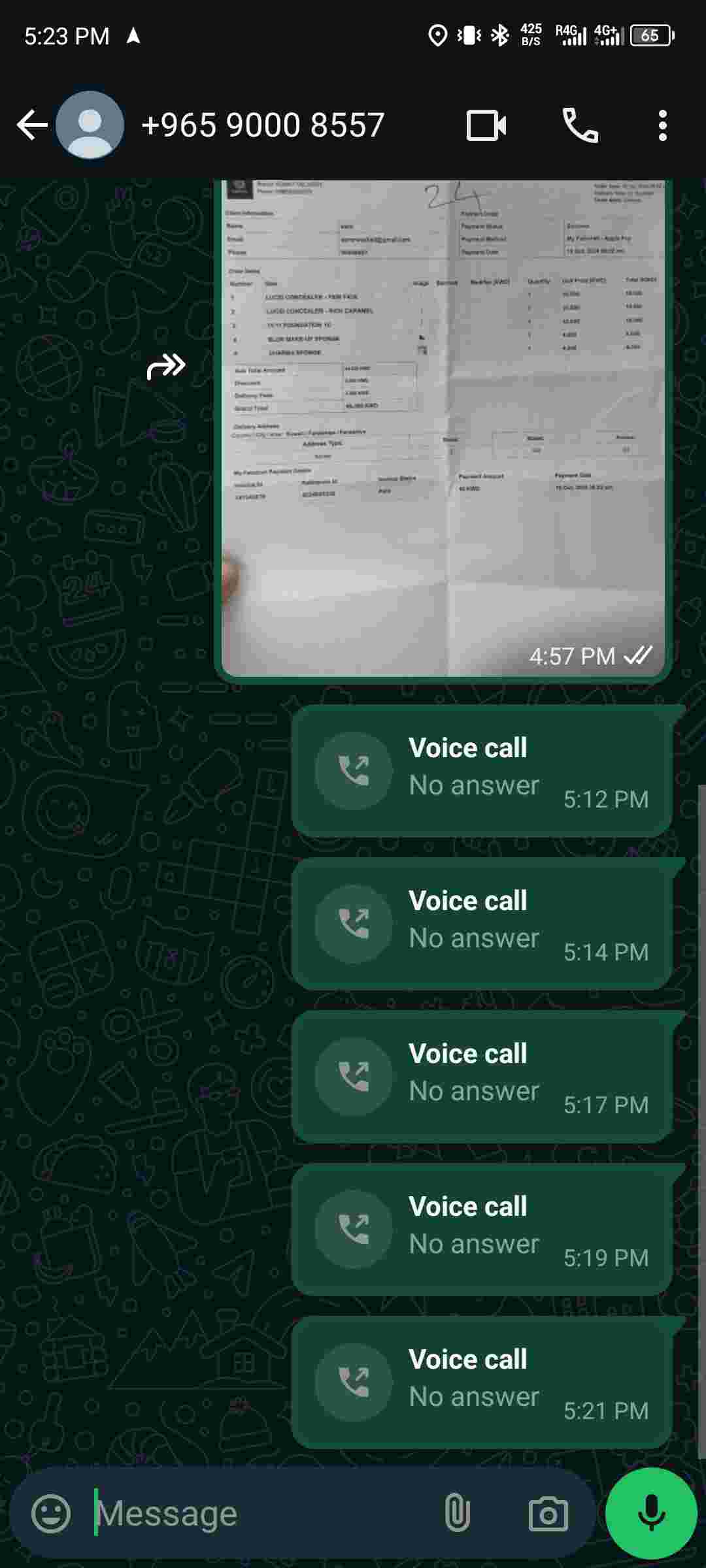Call again from the 5:21 PM entry
This screenshot has width=706, height=1568.
pos(482,1382)
